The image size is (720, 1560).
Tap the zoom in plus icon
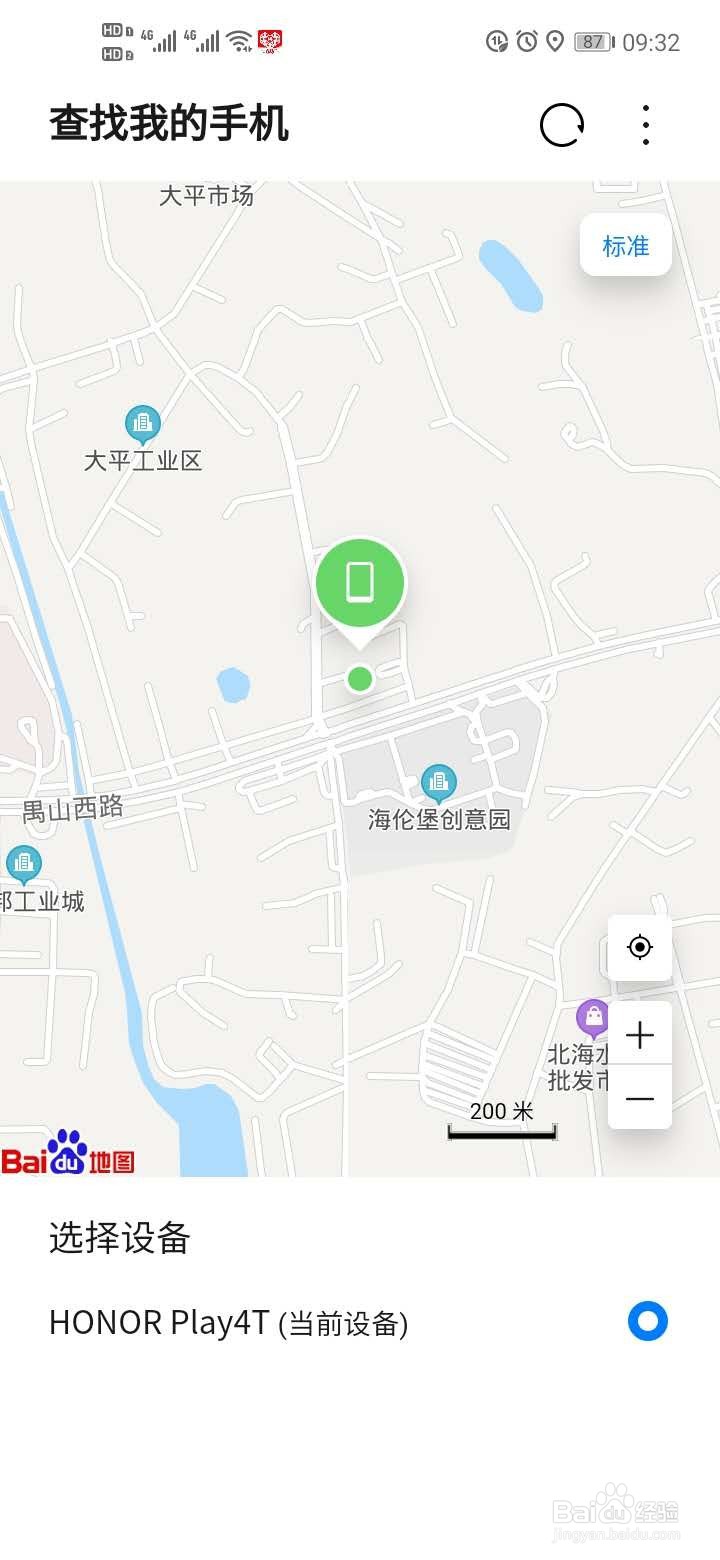pyautogui.click(x=639, y=1034)
